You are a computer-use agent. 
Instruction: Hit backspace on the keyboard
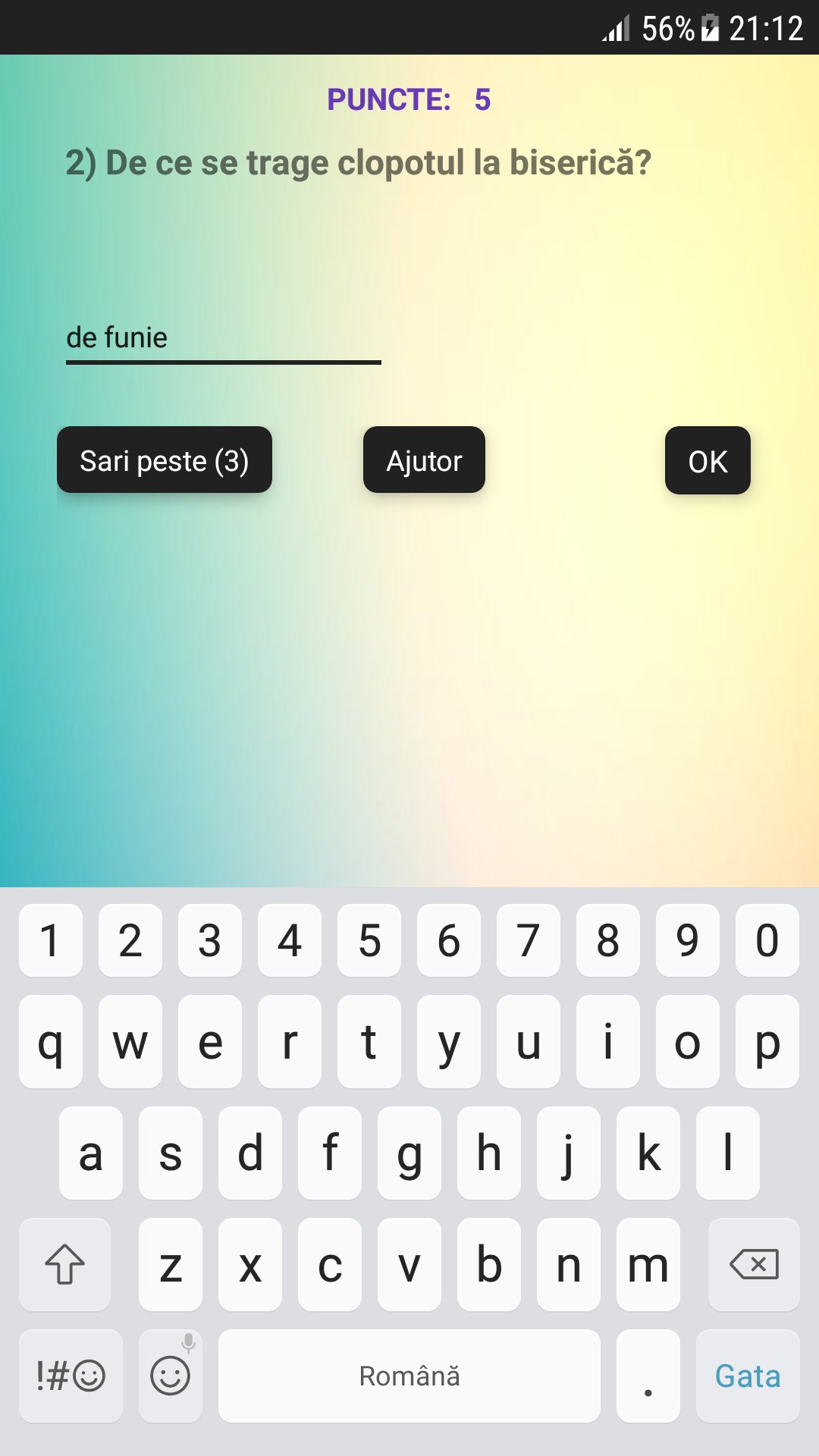click(754, 1264)
